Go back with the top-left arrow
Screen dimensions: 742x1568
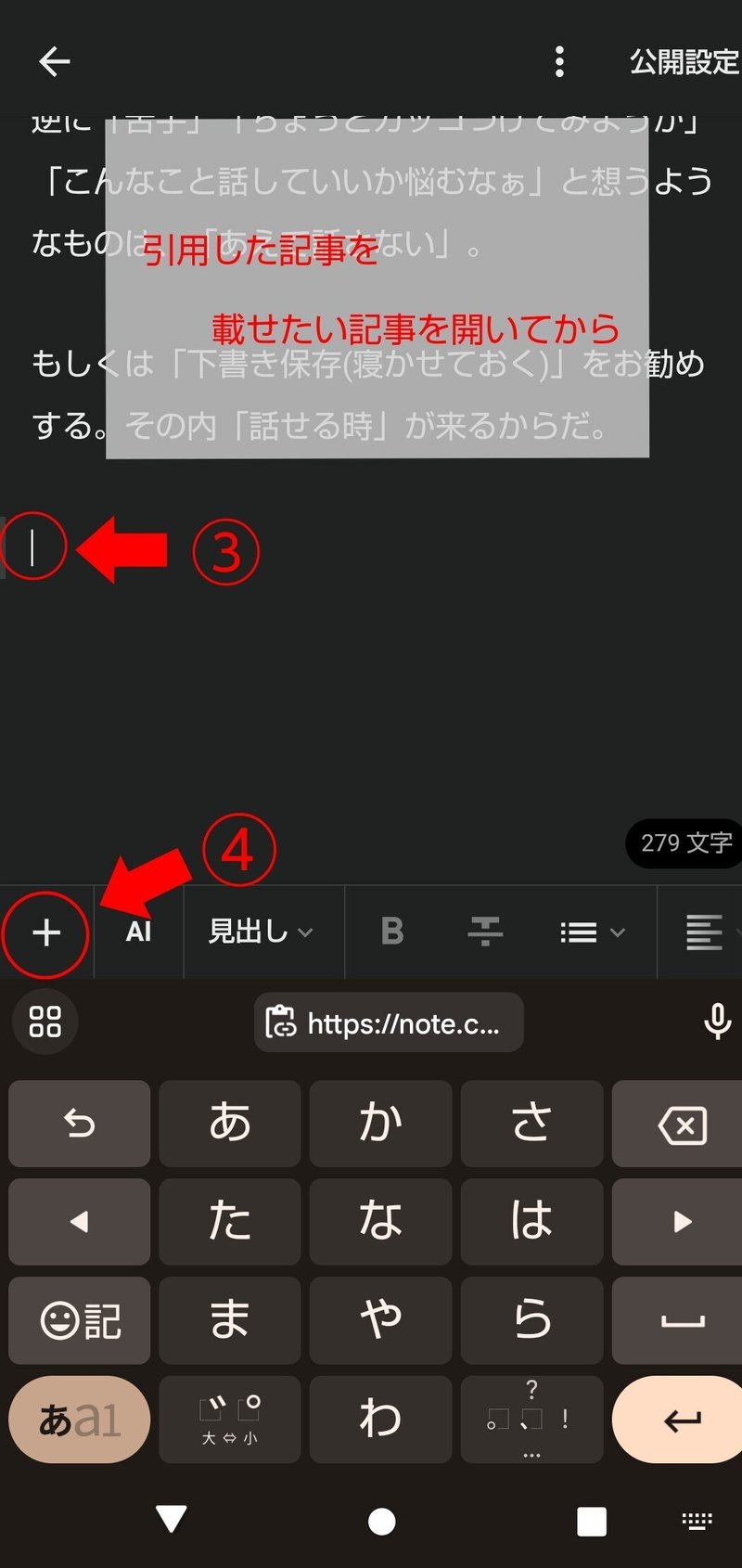pyautogui.click(x=55, y=62)
